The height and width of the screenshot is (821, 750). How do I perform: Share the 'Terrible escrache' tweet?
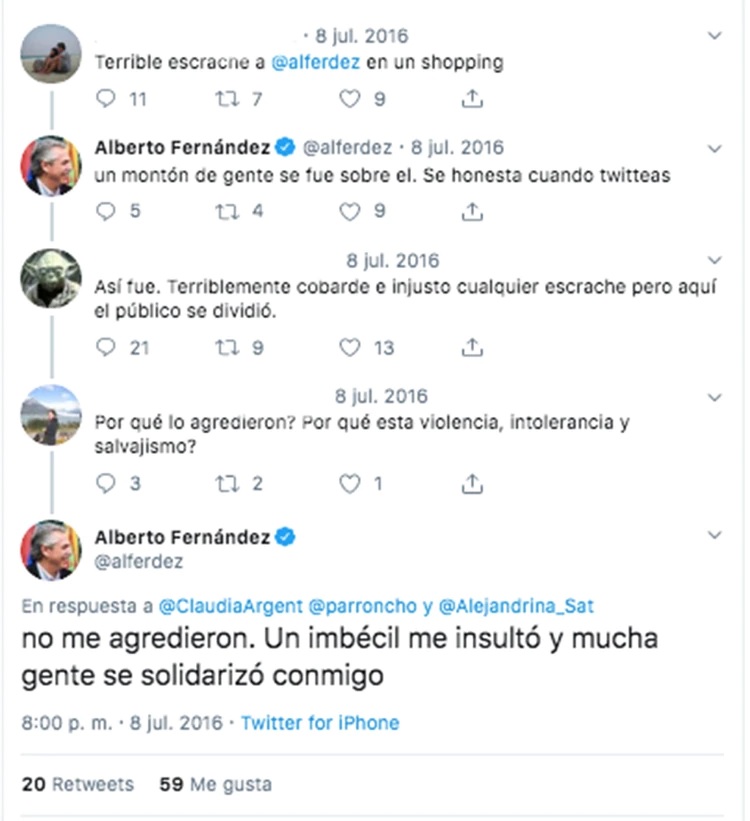pyautogui.click(x=474, y=99)
